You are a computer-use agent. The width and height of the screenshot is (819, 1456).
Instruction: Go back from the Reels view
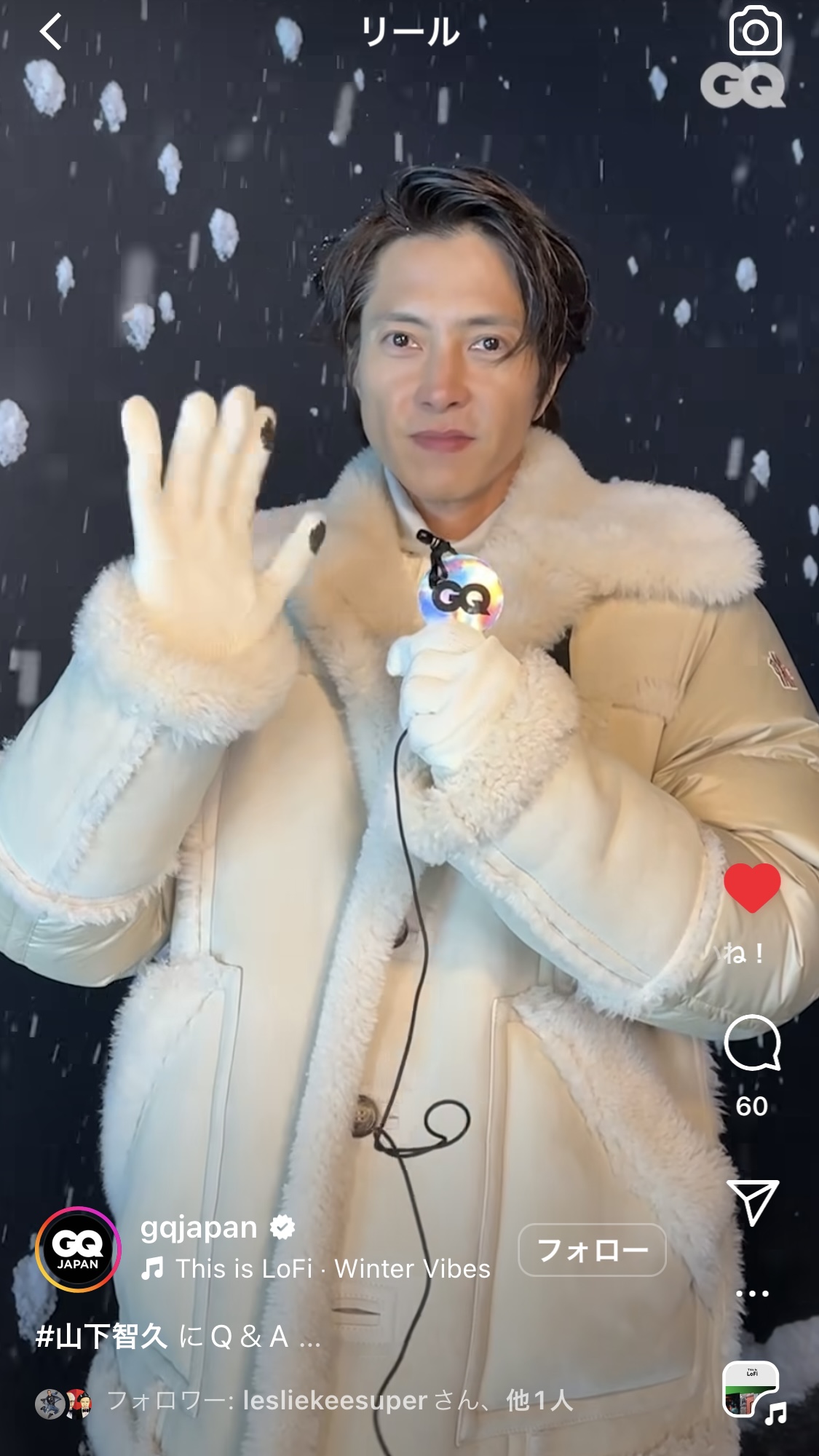pos(51,33)
